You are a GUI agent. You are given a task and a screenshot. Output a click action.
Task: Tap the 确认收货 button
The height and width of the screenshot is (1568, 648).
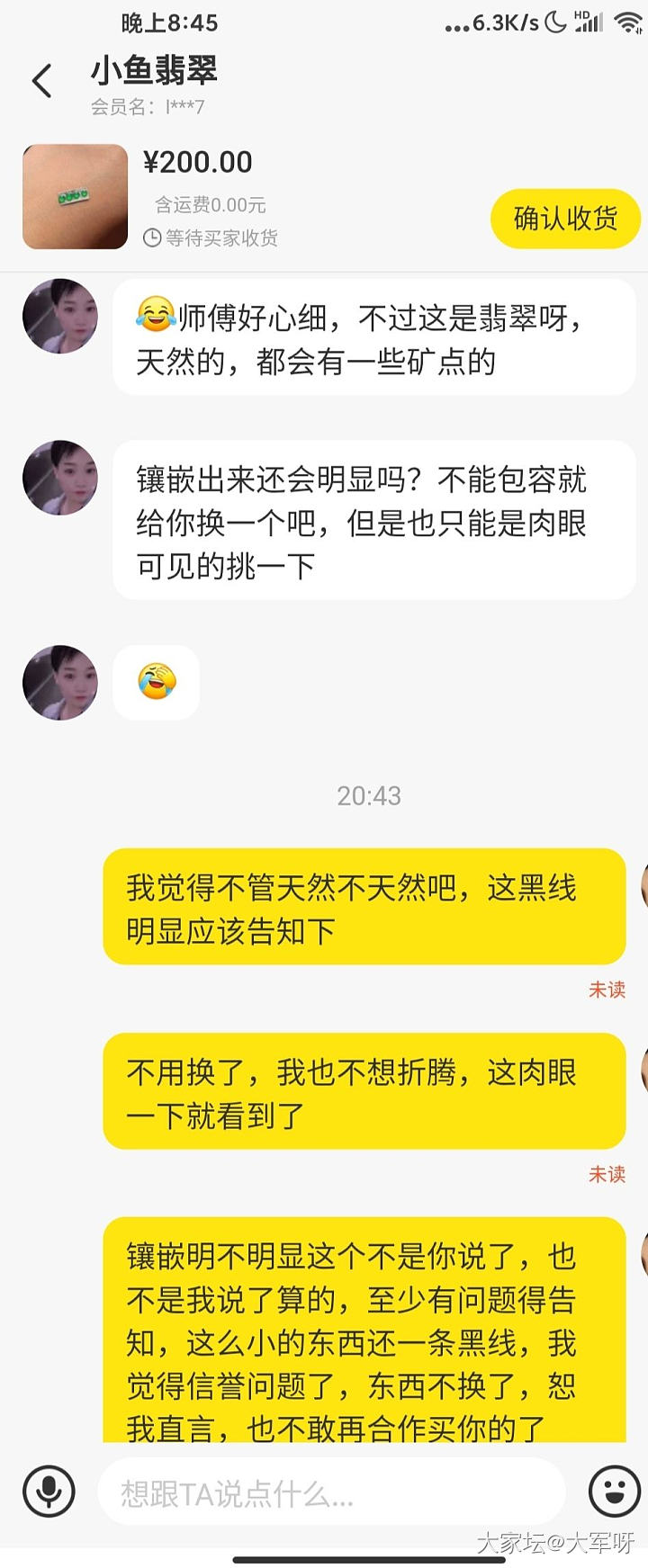click(x=565, y=219)
